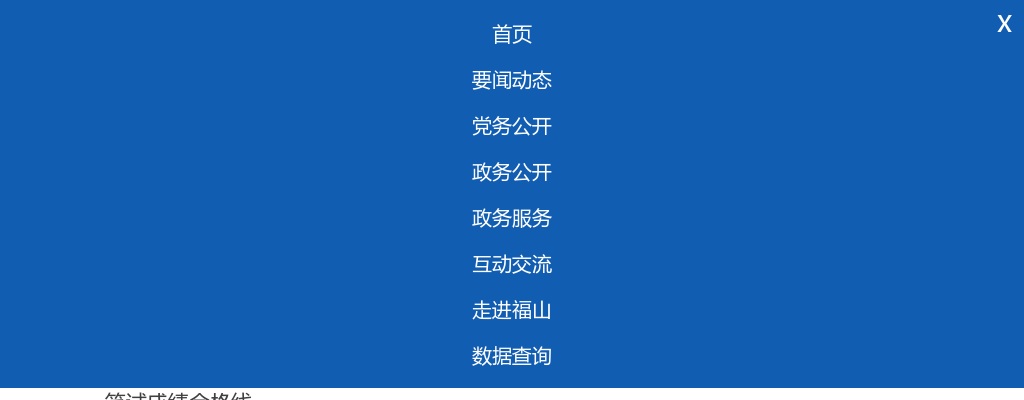Navigate to 互动交流
The height and width of the screenshot is (400, 1024).
pos(512,265)
